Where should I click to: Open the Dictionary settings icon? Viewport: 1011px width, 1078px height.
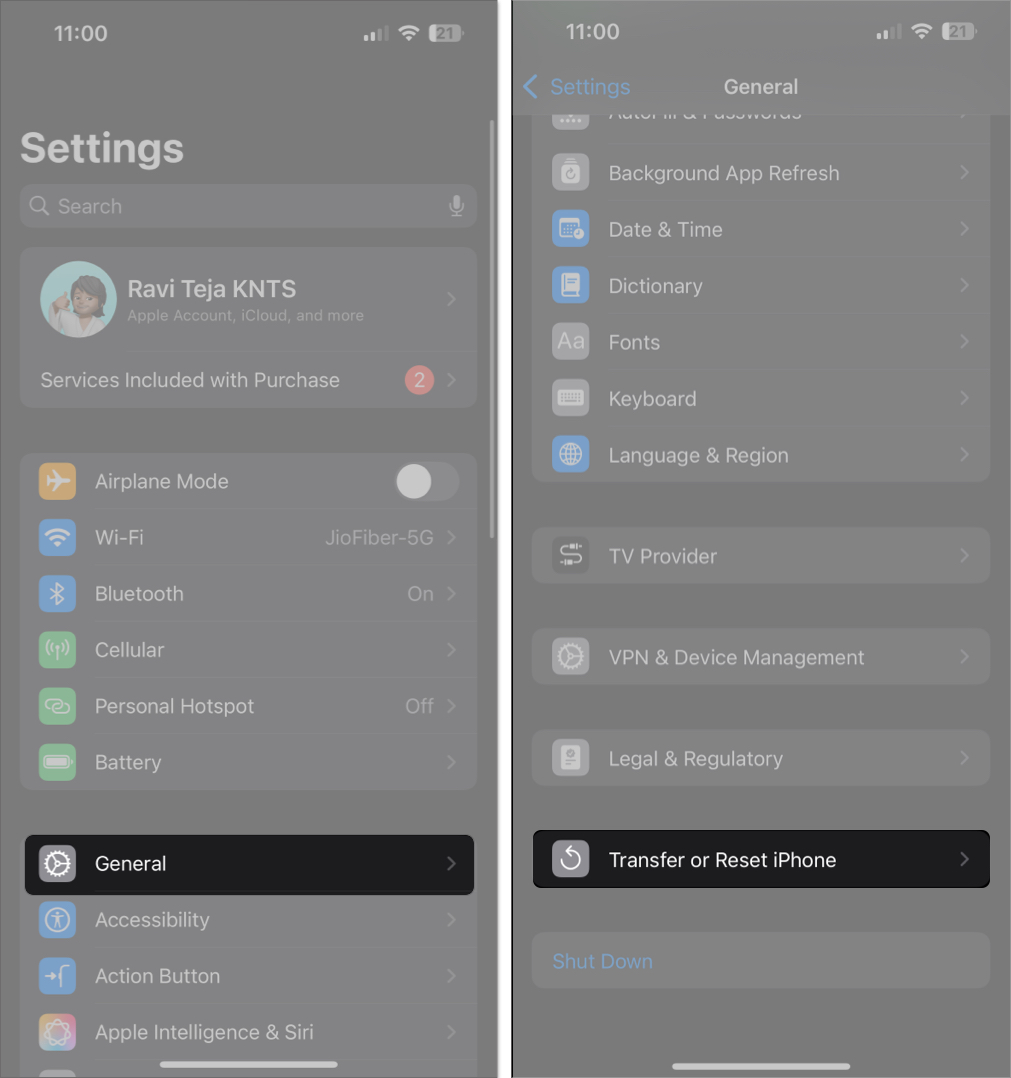click(570, 285)
